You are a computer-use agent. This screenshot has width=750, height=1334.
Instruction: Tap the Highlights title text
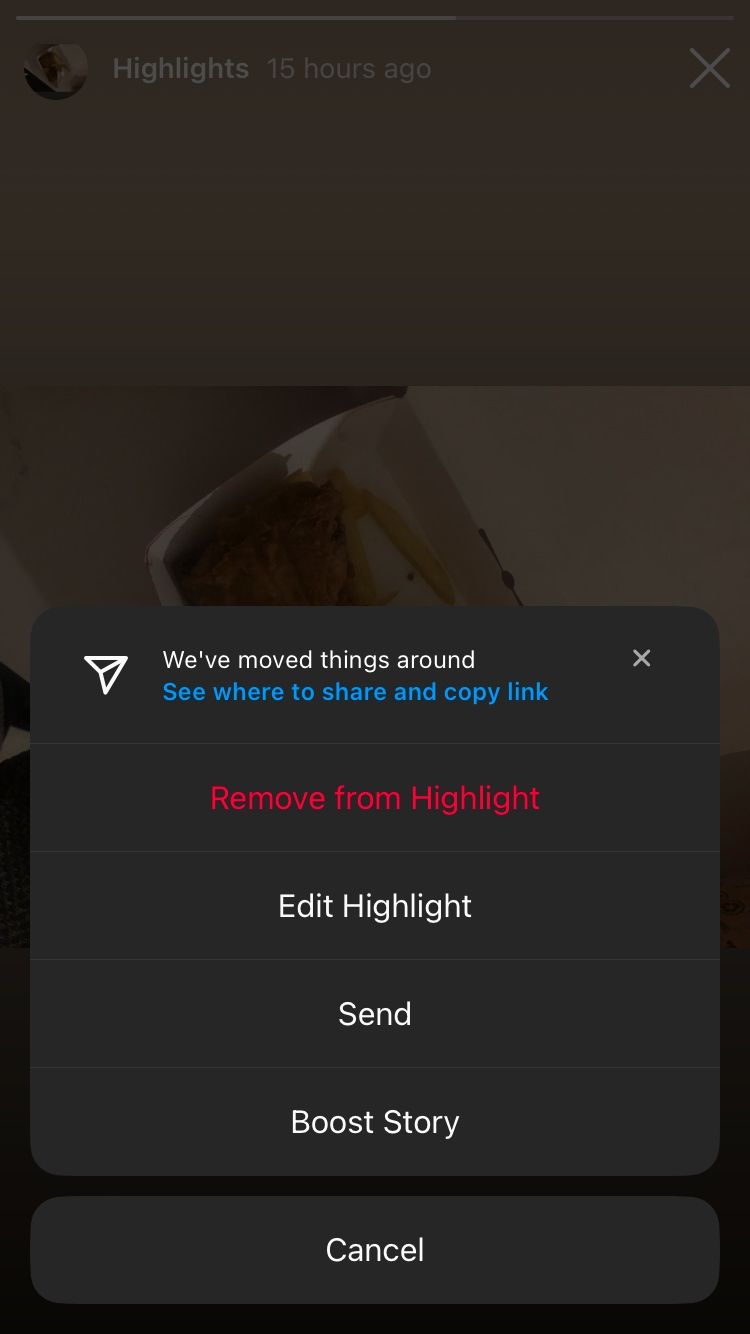[181, 68]
